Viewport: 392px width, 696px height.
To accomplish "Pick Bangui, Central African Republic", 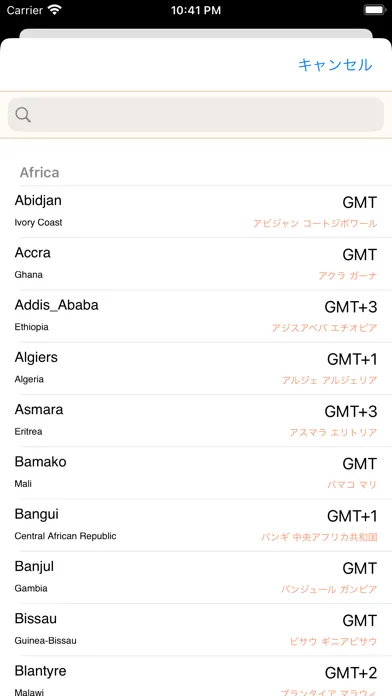I will [x=196, y=525].
